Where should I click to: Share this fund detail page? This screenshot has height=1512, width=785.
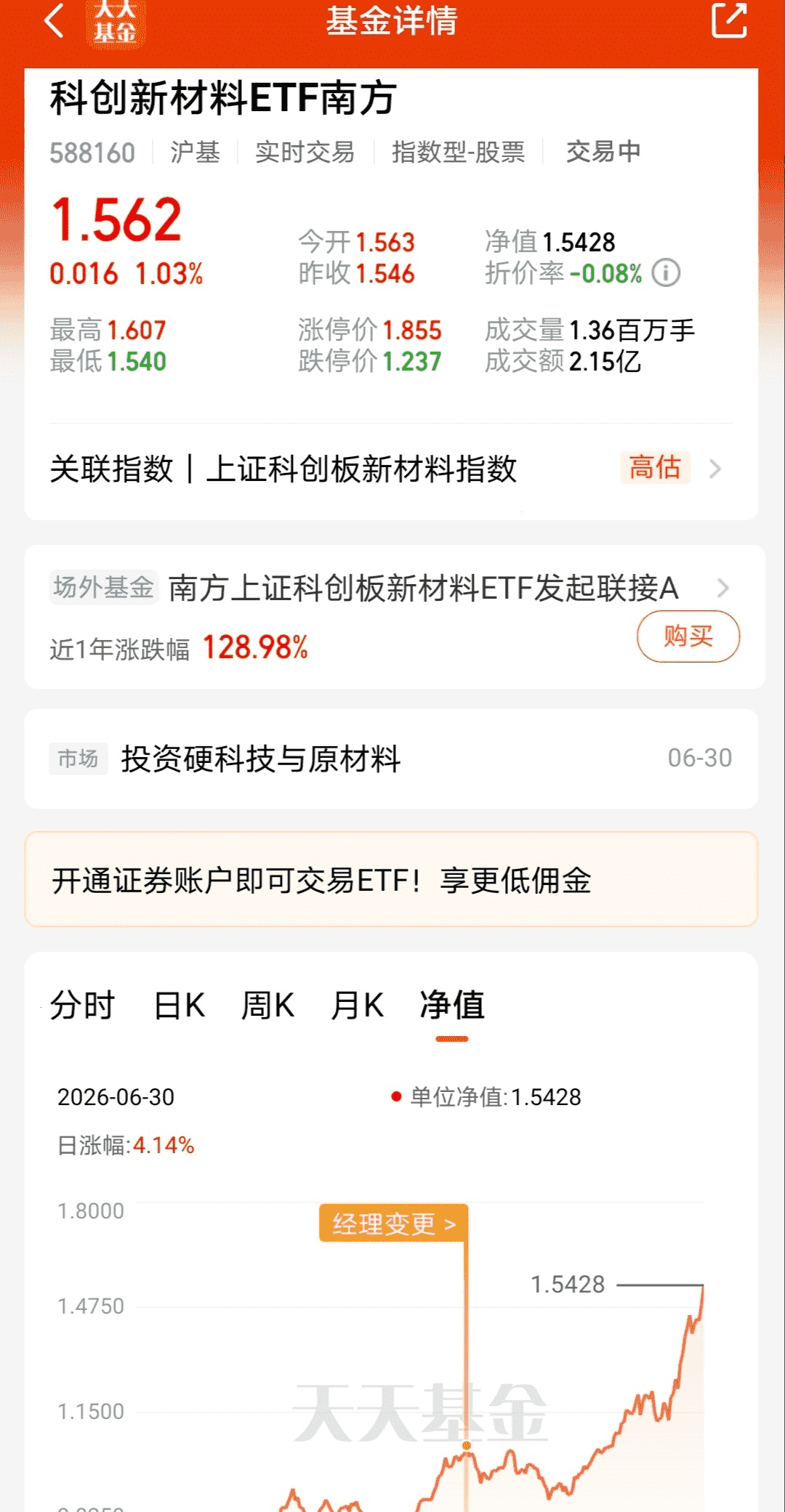point(729,20)
